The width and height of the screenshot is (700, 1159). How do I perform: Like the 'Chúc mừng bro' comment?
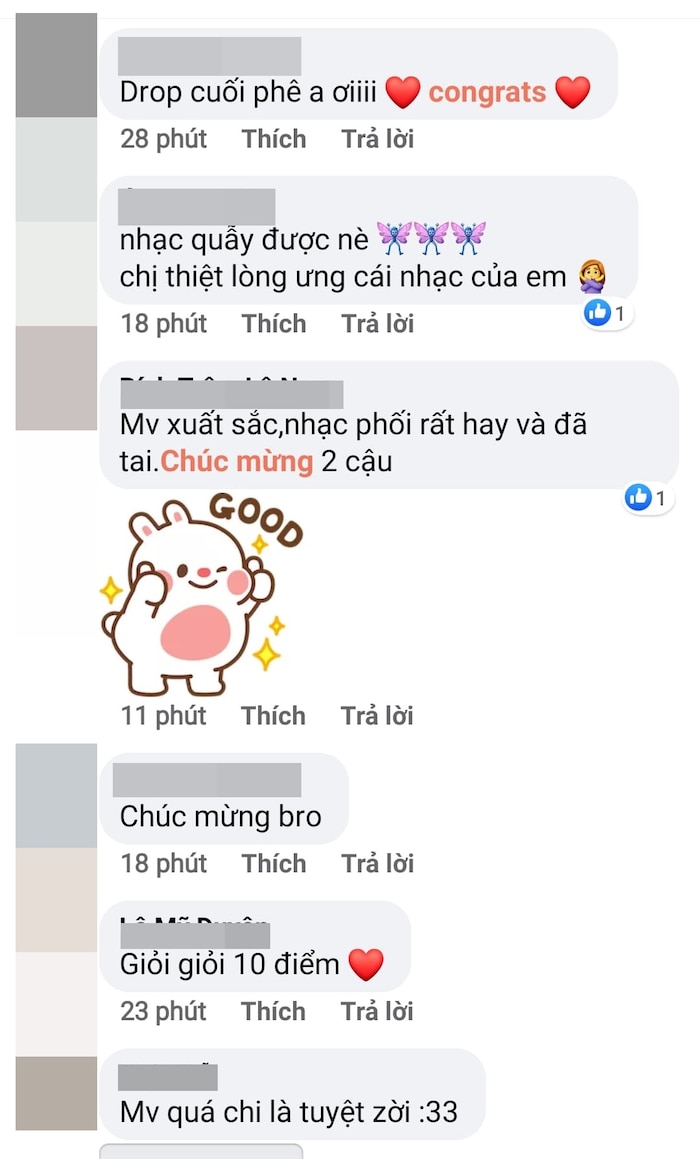(x=273, y=863)
